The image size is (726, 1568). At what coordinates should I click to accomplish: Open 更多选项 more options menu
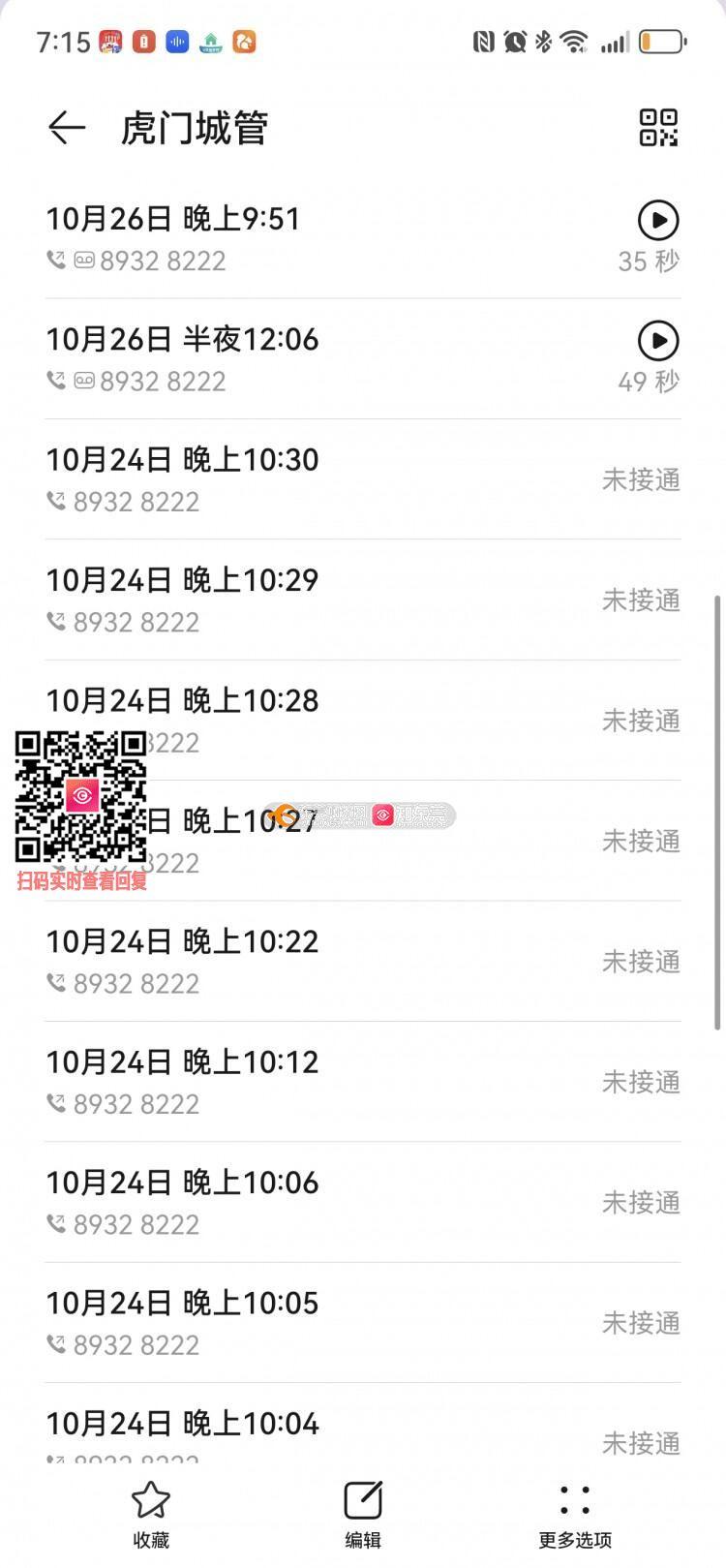tap(575, 1514)
